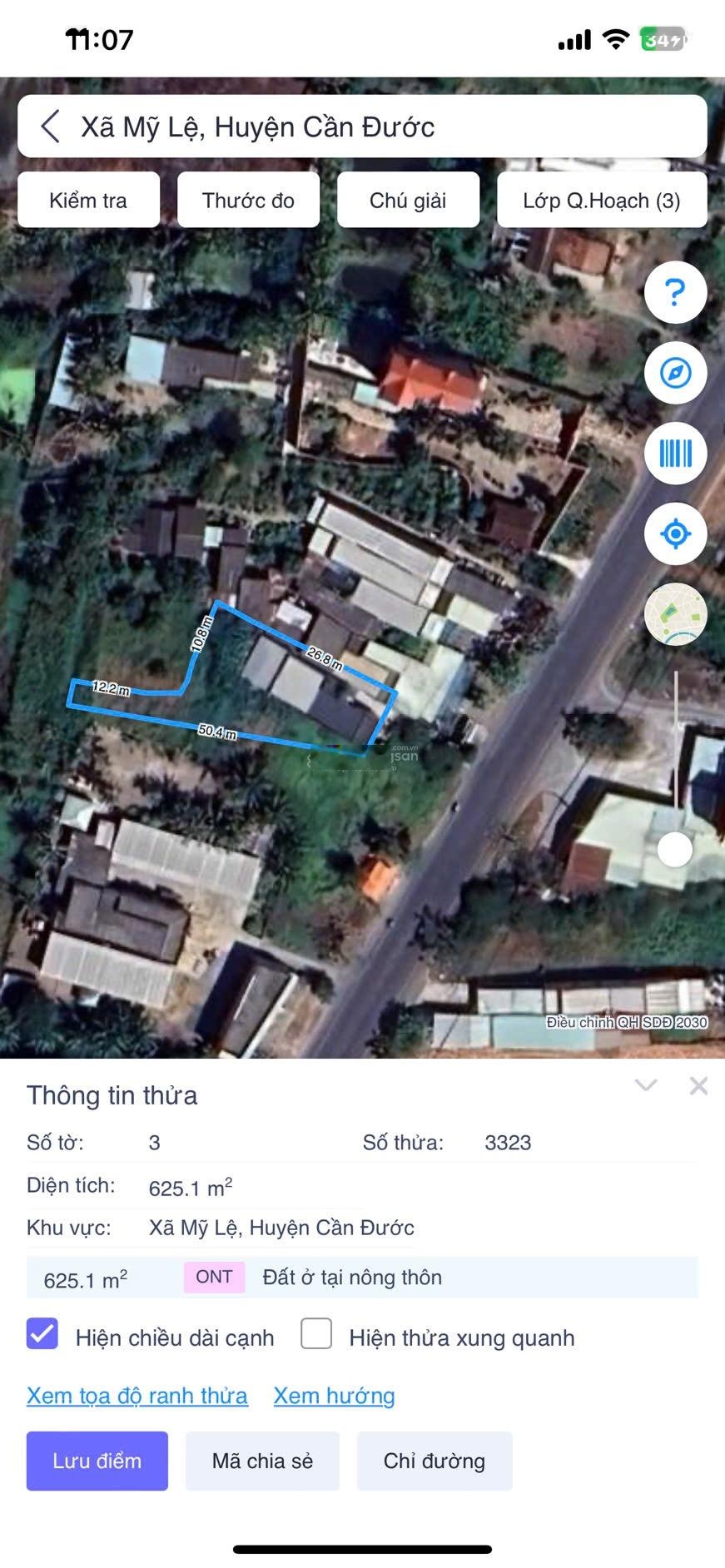The height and width of the screenshot is (1568, 725).
Task: Tap the Mã chia sẻ button
Action: click(262, 1461)
